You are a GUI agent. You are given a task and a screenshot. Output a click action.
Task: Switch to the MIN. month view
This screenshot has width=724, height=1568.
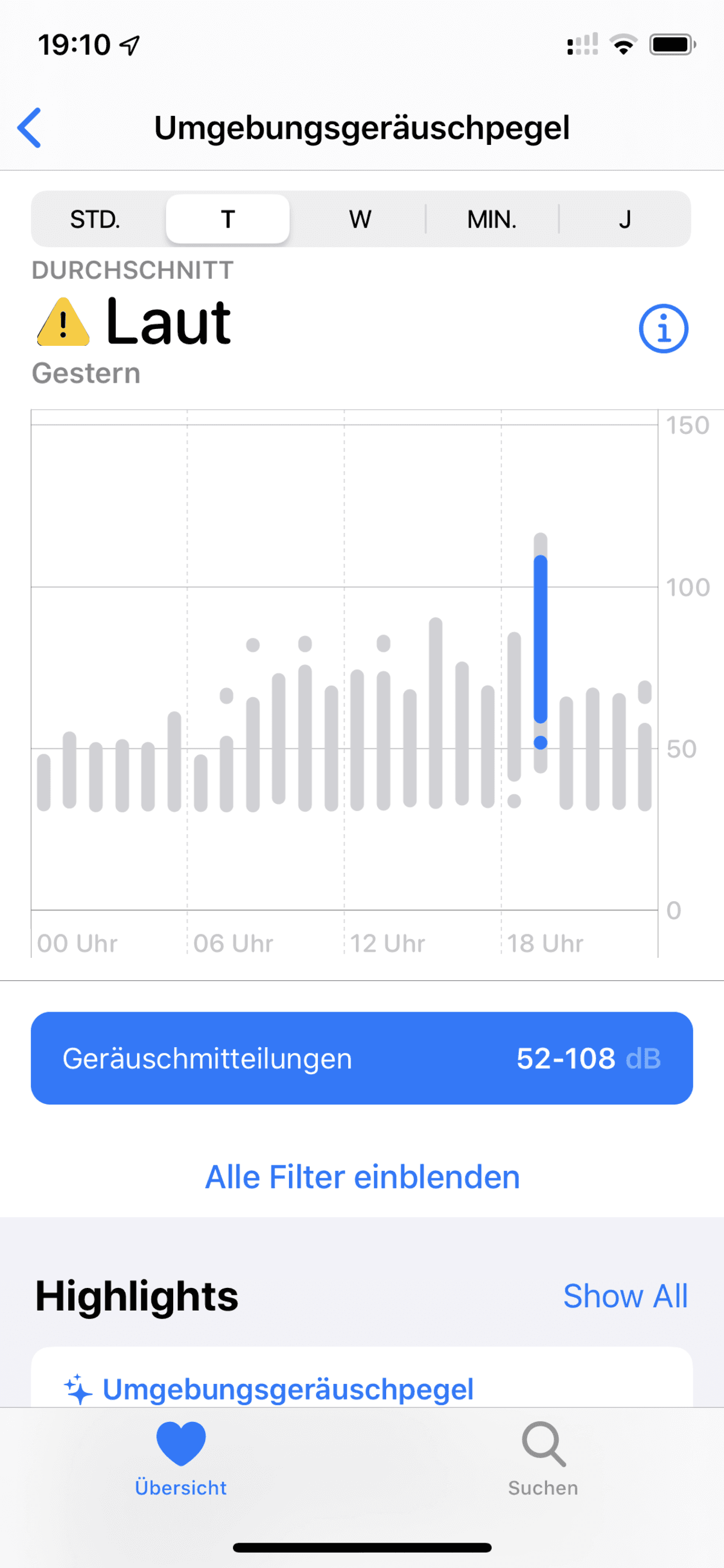point(492,219)
